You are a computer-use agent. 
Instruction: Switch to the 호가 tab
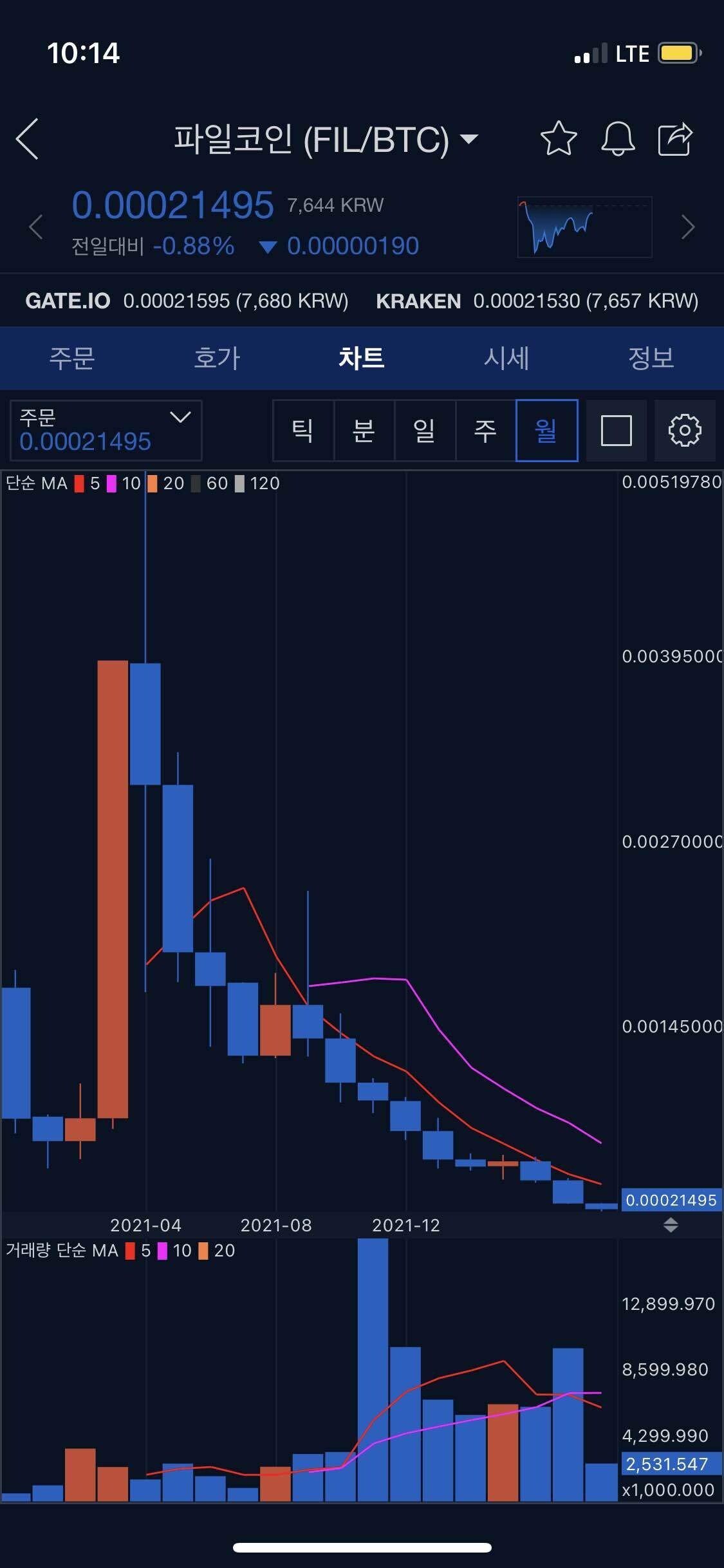pos(217,358)
